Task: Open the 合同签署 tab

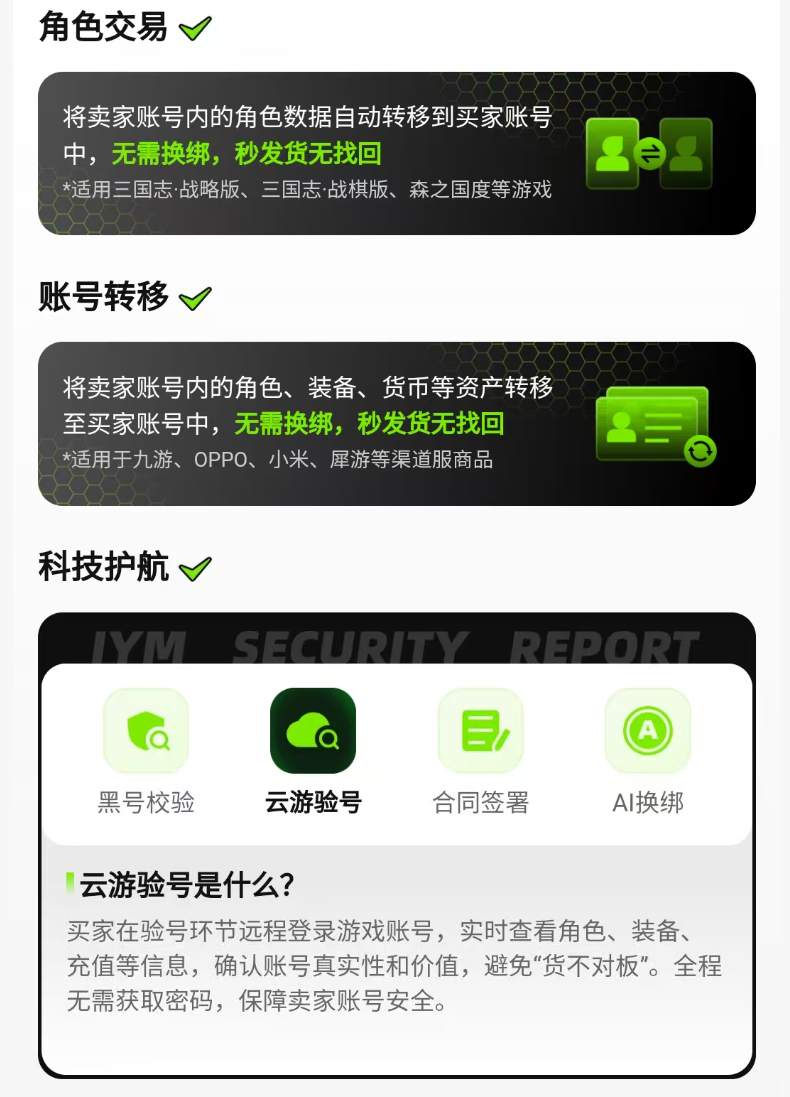Action: coord(480,752)
